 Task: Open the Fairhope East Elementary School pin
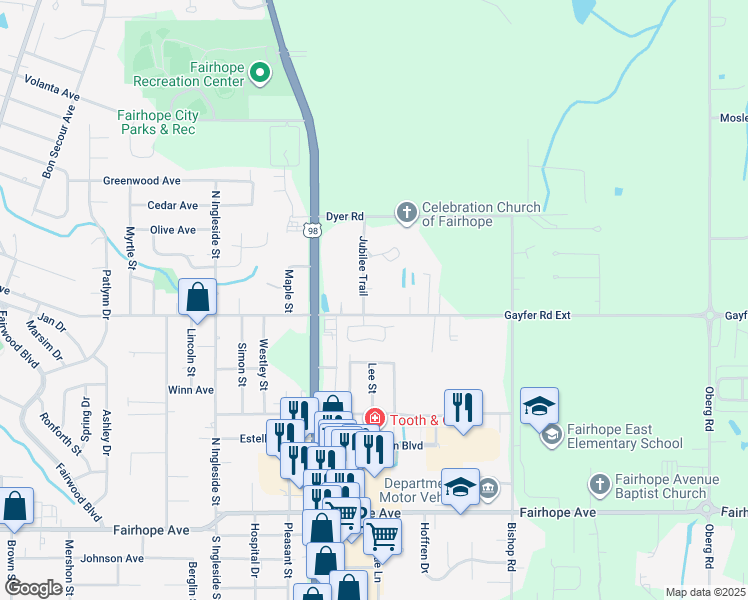(551, 436)
